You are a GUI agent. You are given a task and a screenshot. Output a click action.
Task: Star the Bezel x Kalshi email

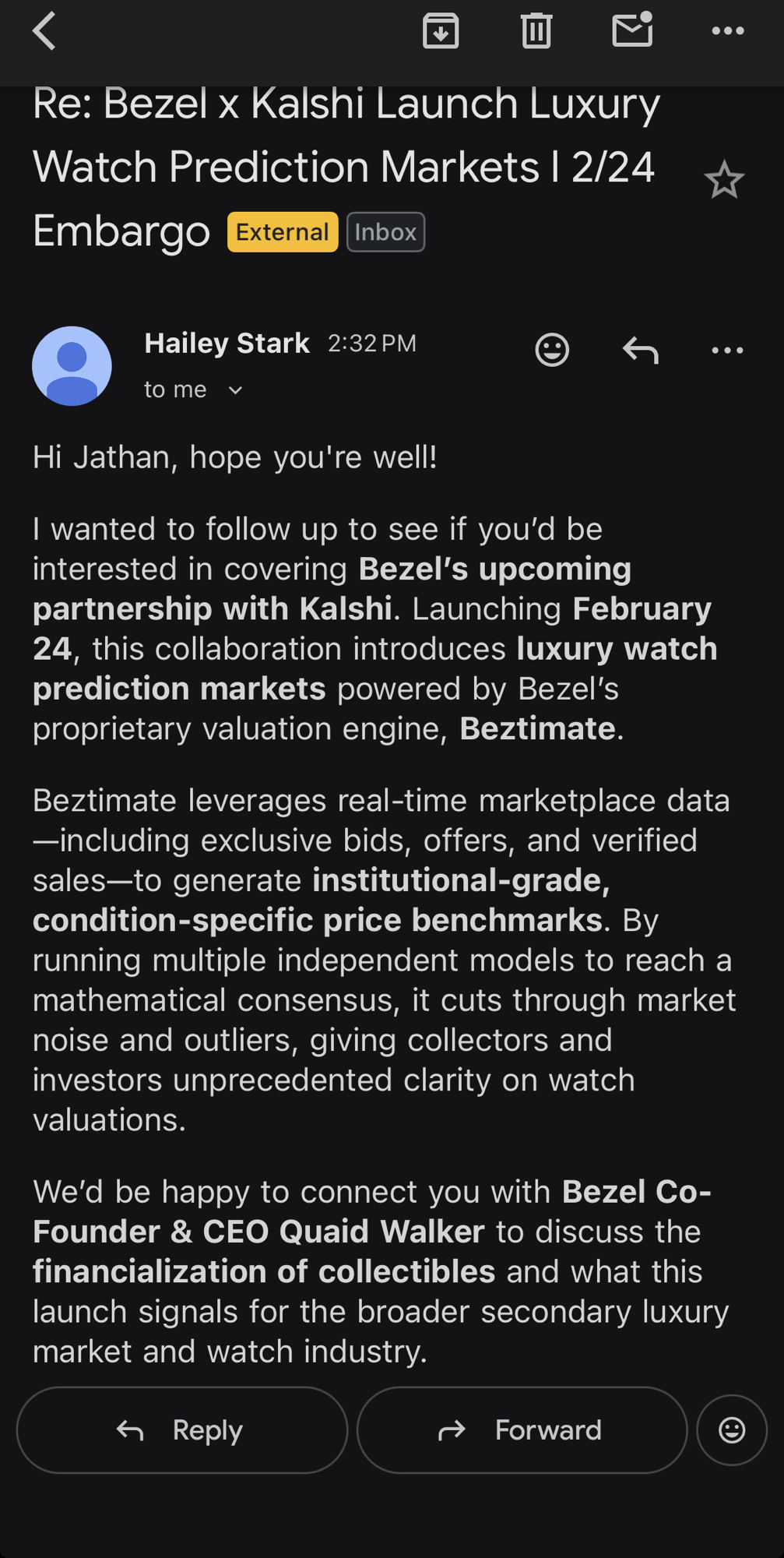pos(724,181)
